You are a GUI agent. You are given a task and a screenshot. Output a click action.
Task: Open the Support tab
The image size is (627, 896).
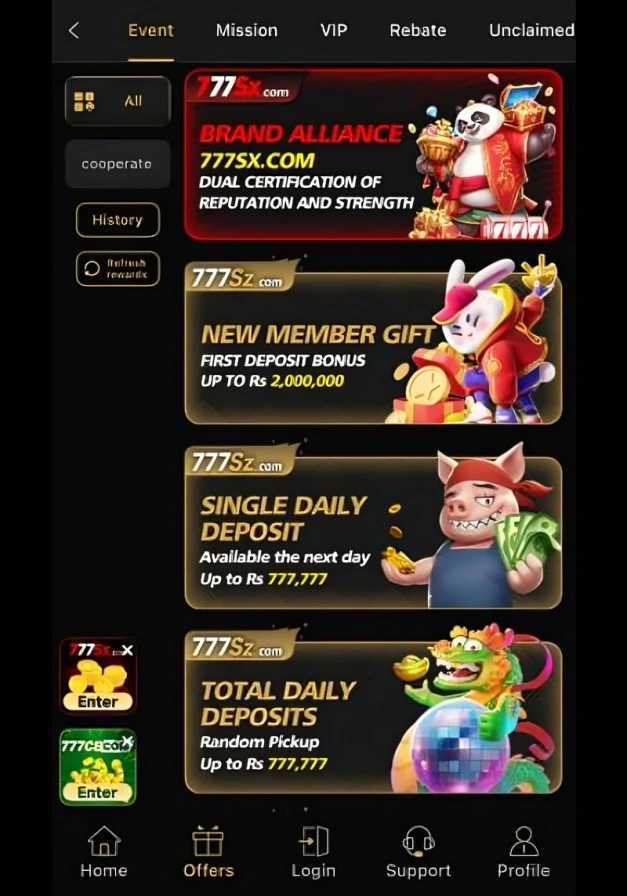[418, 852]
